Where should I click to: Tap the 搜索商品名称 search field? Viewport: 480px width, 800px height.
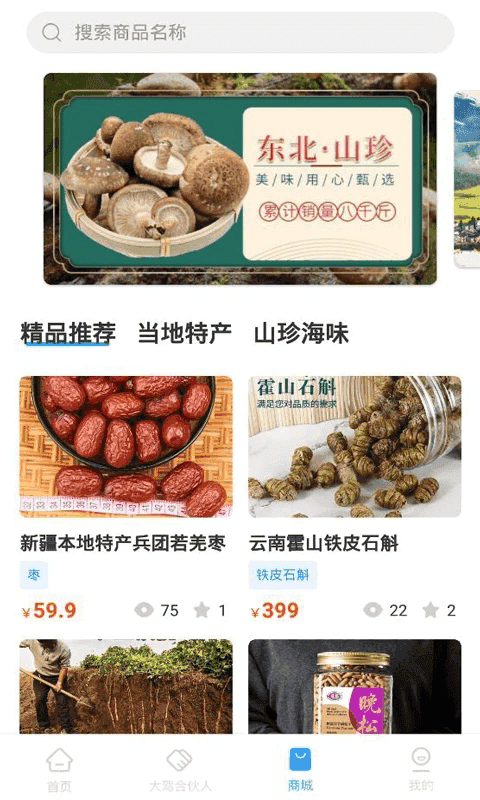coord(240,32)
